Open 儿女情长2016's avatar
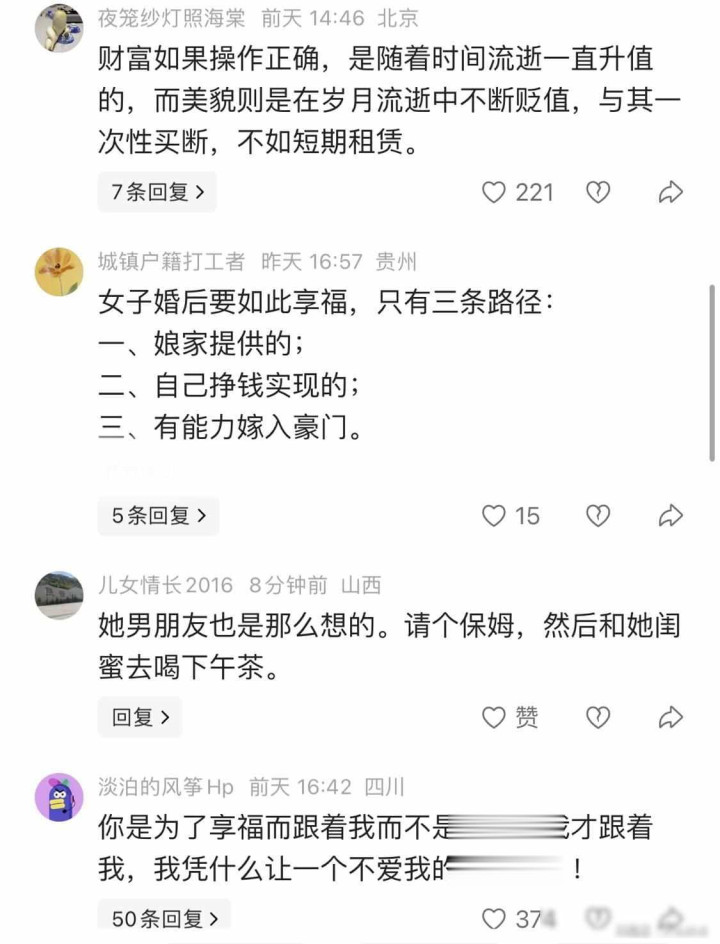The height and width of the screenshot is (944, 720). tap(59, 595)
